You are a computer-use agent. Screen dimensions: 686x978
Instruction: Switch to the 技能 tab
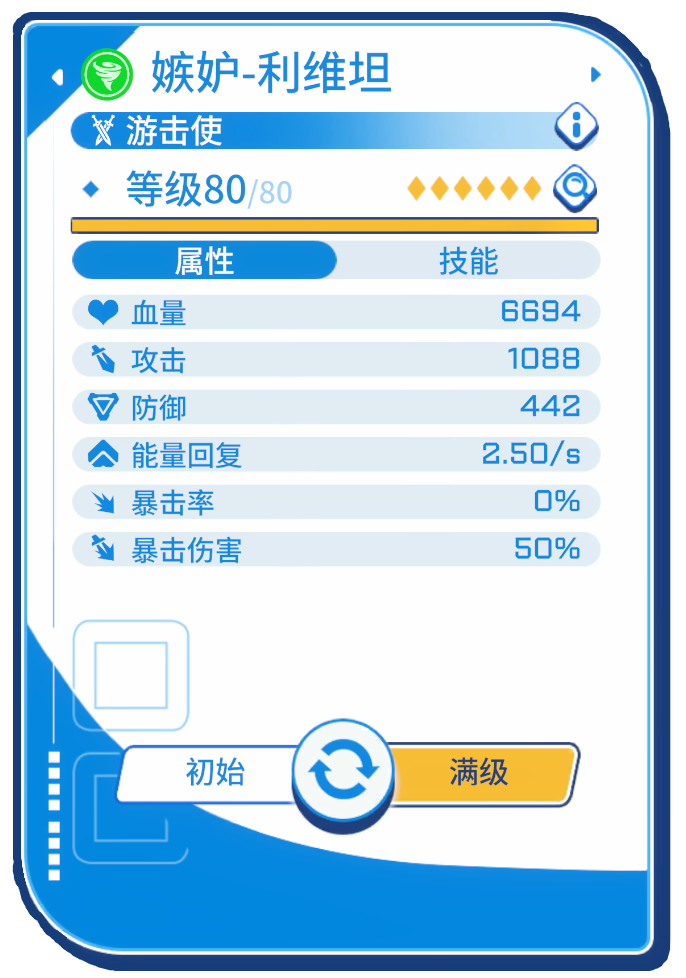(x=468, y=261)
